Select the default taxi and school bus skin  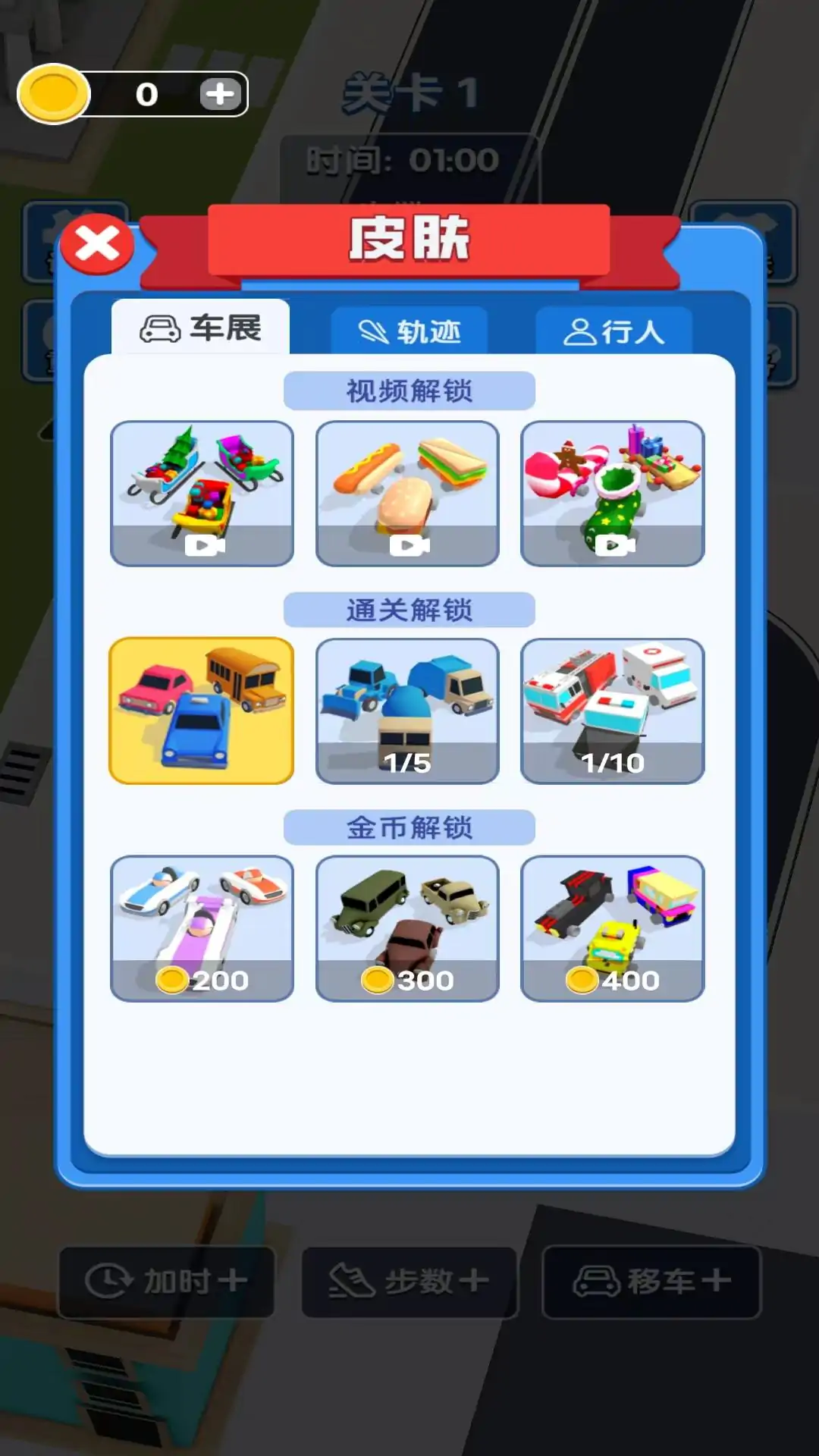[202, 711]
